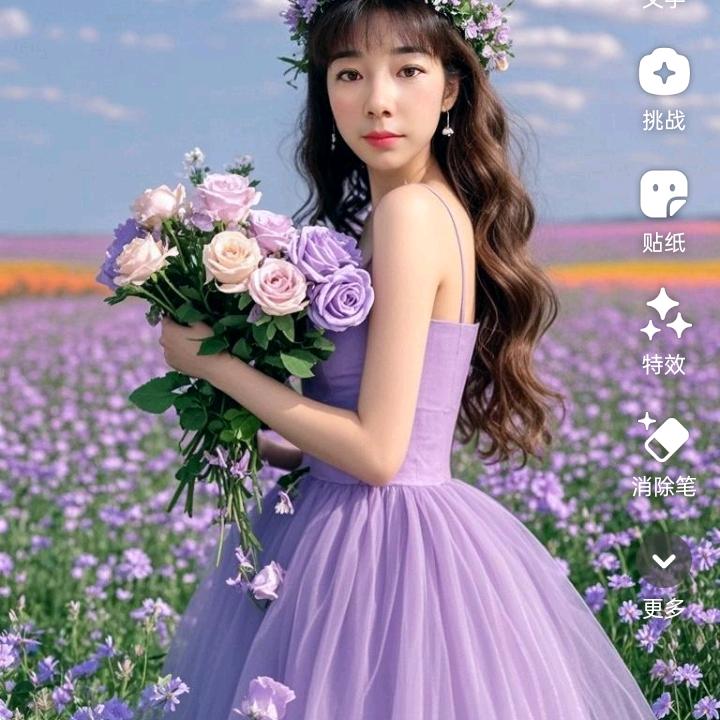Open the 挑战 challenge tool
This screenshot has height=720, width=720.
point(664,73)
